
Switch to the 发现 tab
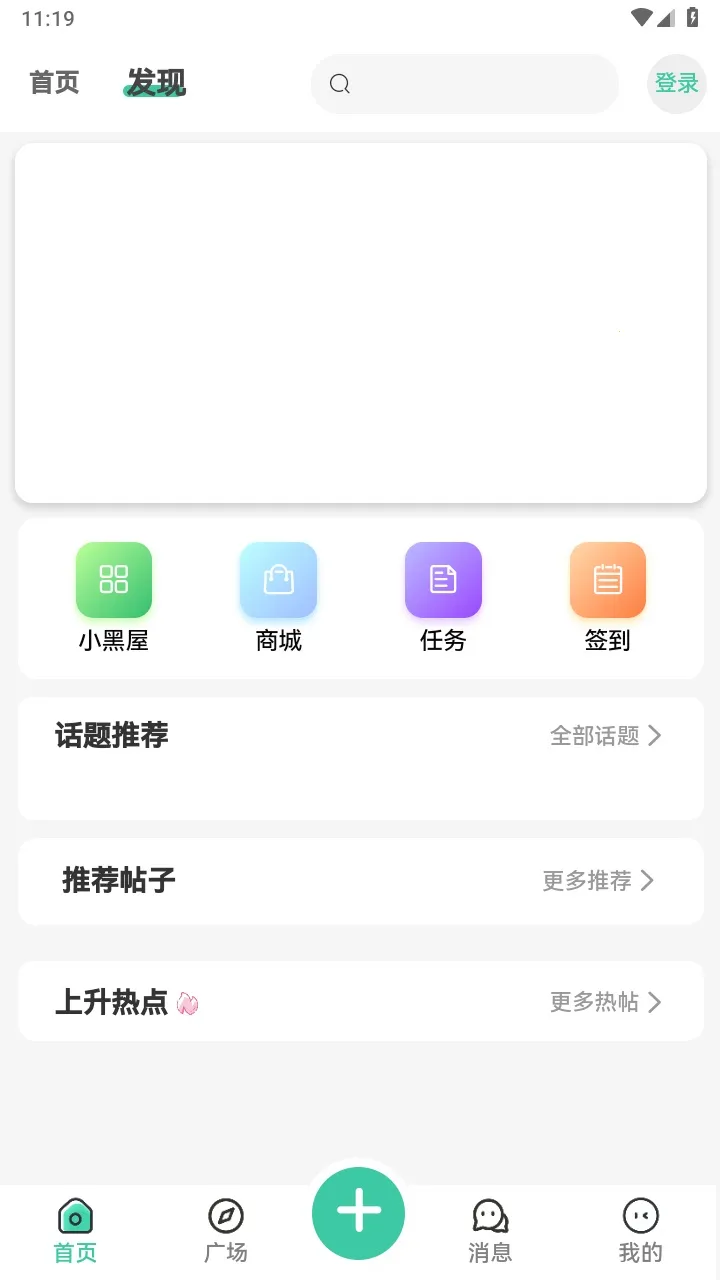coord(154,82)
